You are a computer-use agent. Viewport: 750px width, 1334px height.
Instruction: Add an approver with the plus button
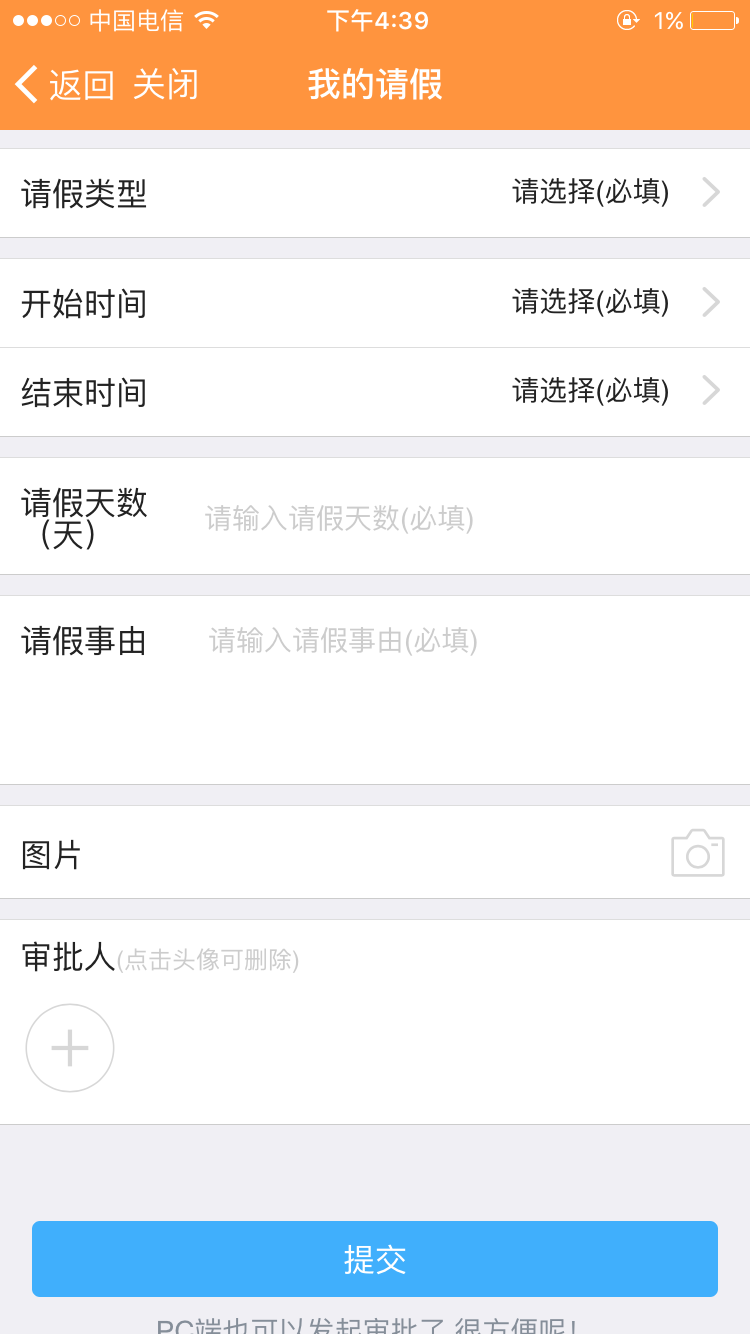[x=70, y=1048]
